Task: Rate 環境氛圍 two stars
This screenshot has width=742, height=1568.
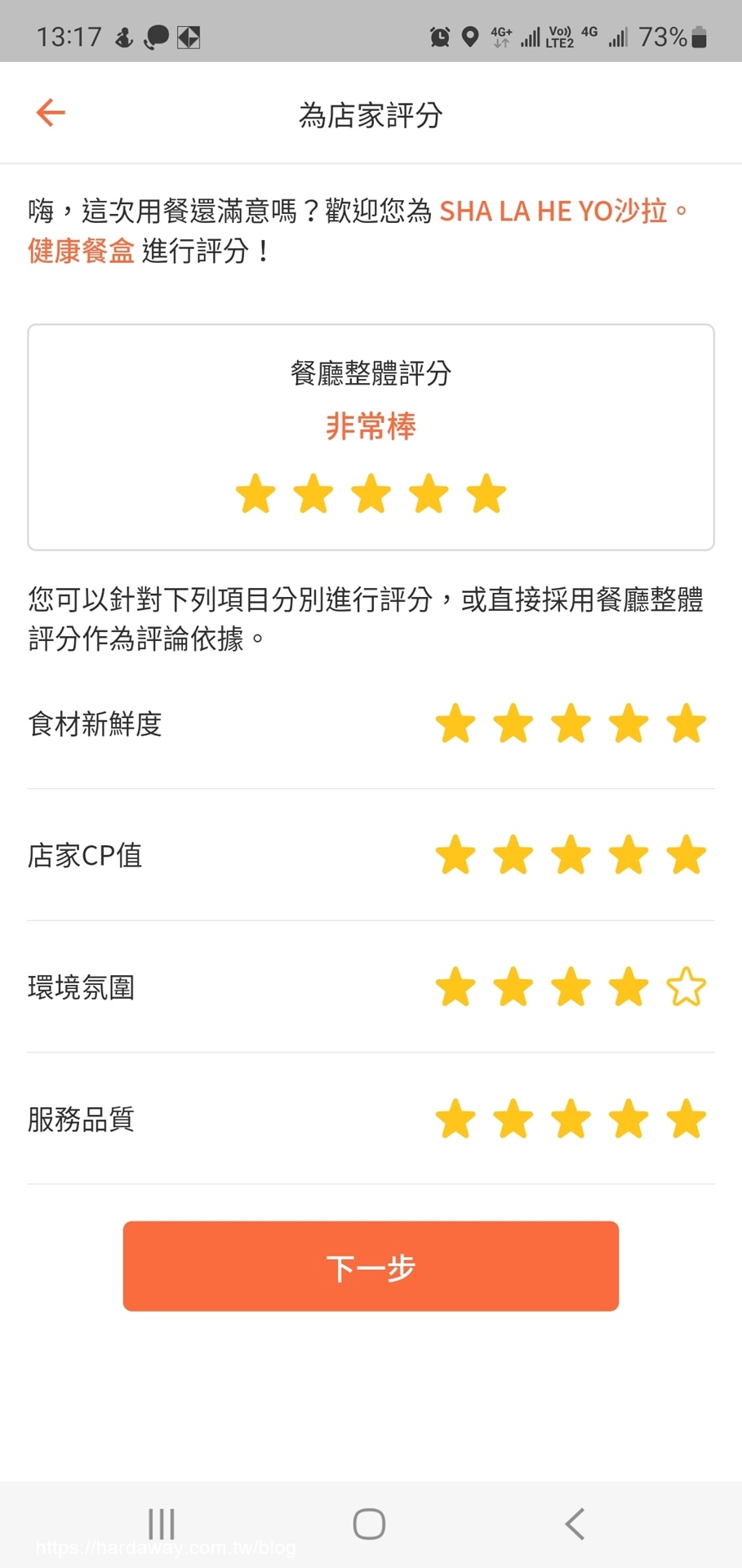Action: 513,987
